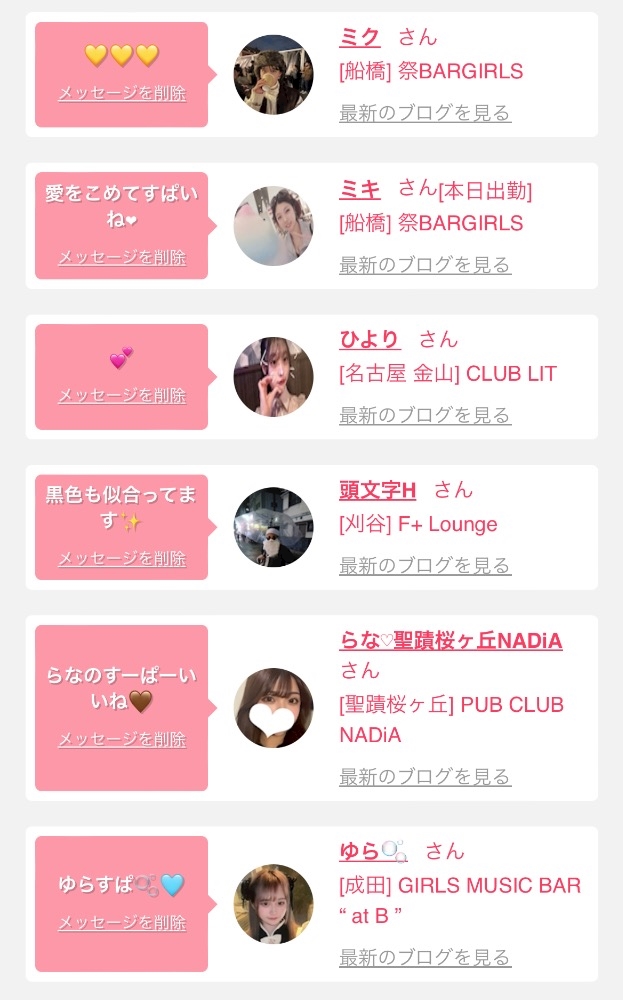Open ひより's profile name link
Image resolution: width=623 pixels, height=1000 pixels.
370,339
